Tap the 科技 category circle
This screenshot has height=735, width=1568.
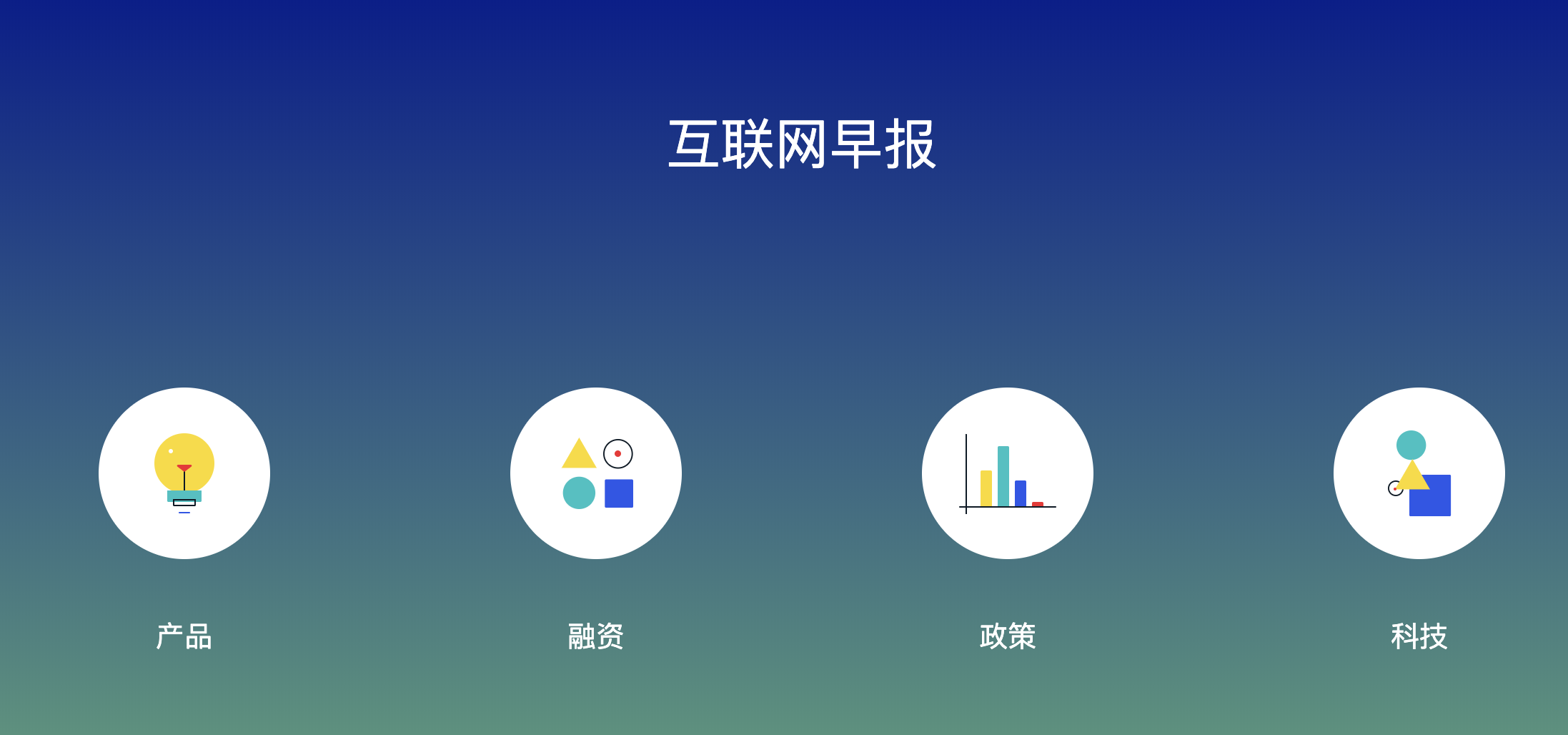click(1419, 473)
